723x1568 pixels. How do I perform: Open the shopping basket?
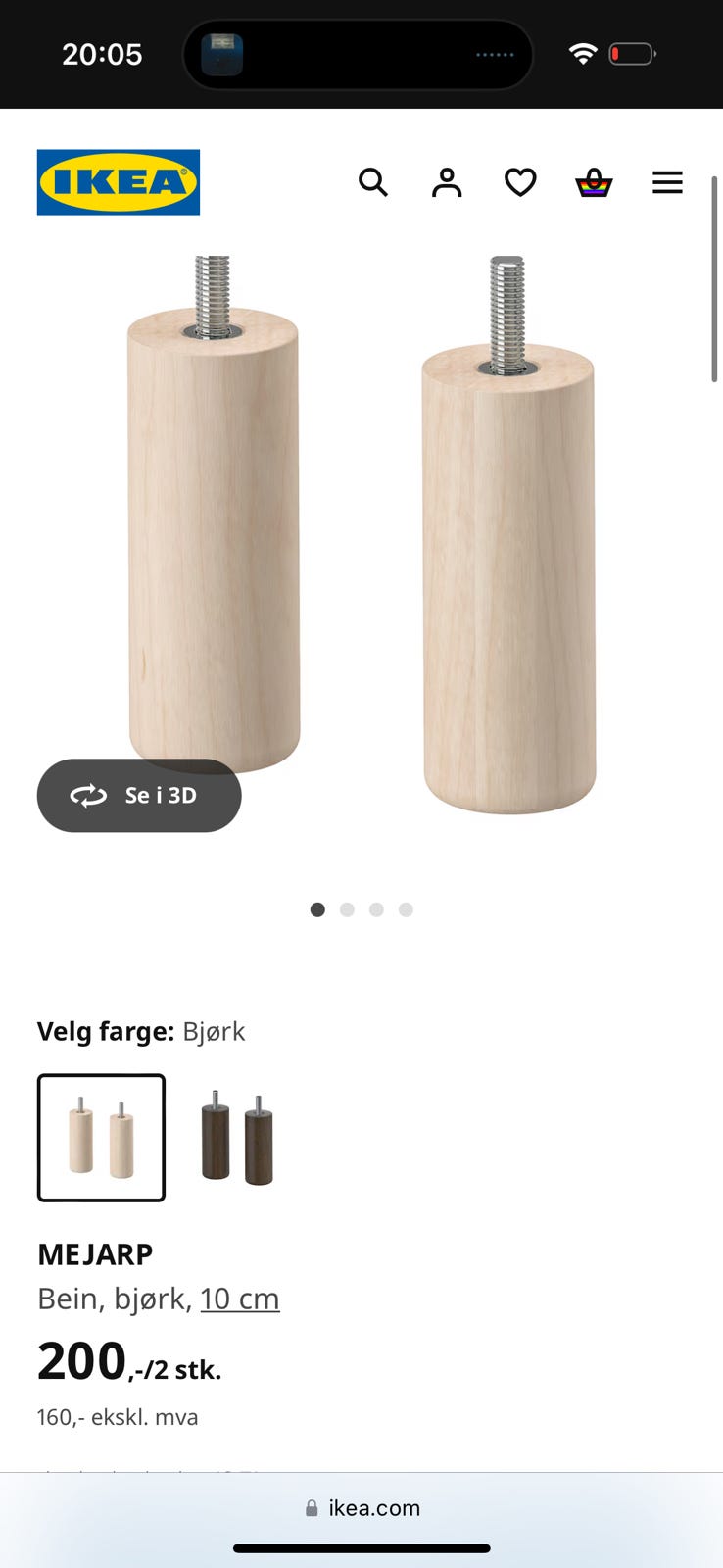[594, 182]
